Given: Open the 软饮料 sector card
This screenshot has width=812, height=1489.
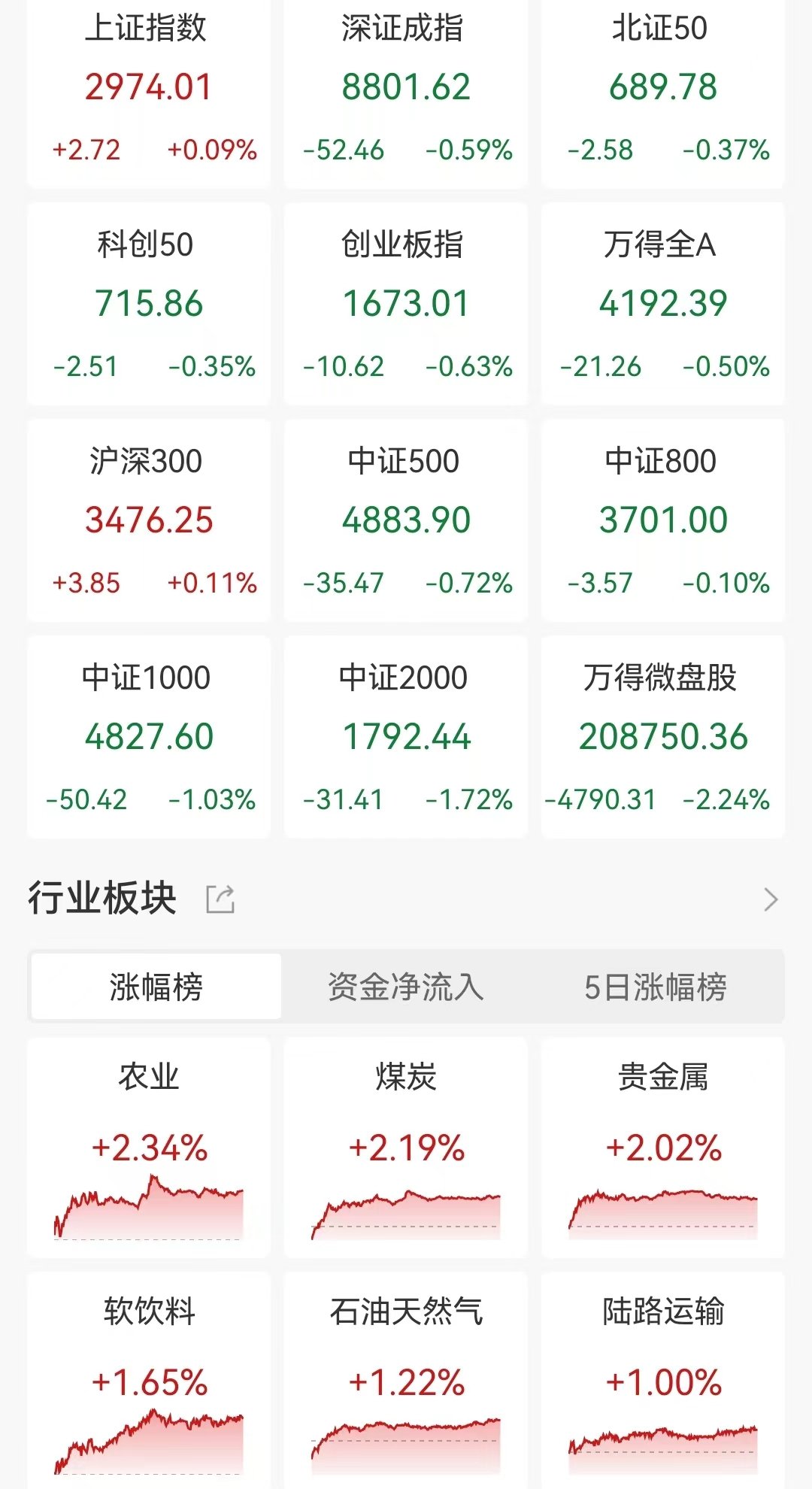Looking at the screenshot, I should pos(149,1381).
